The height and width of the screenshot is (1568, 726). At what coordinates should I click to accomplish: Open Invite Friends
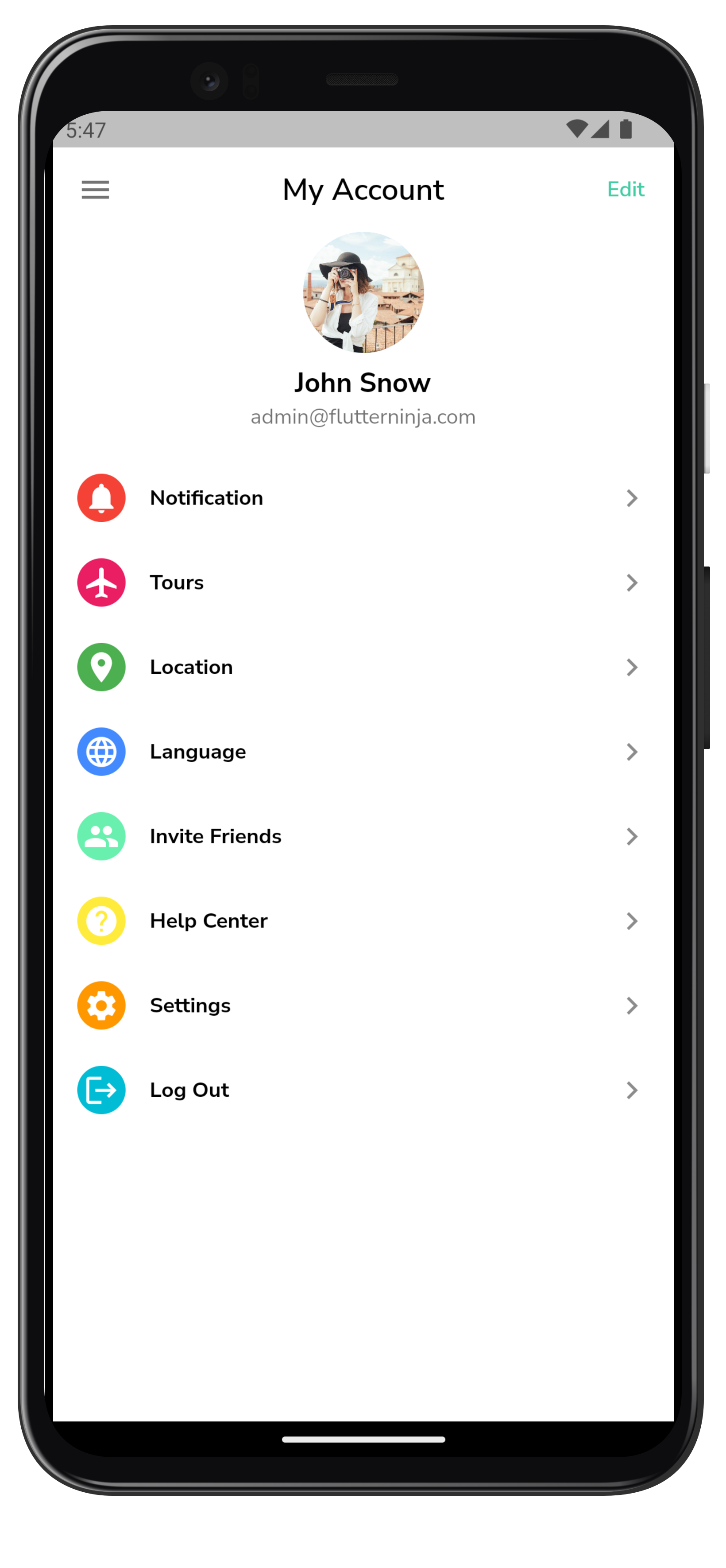tap(363, 836)
